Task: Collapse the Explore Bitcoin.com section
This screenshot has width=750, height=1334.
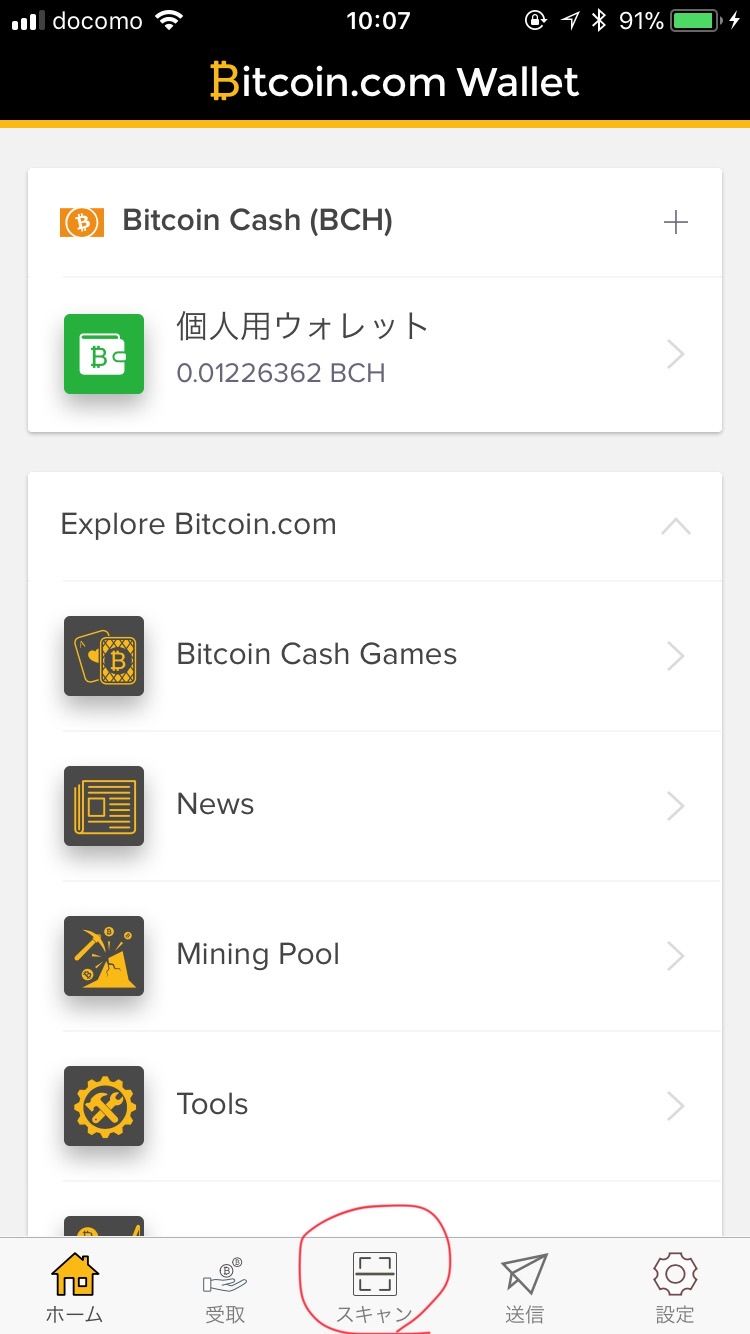Action: point(676,526)
